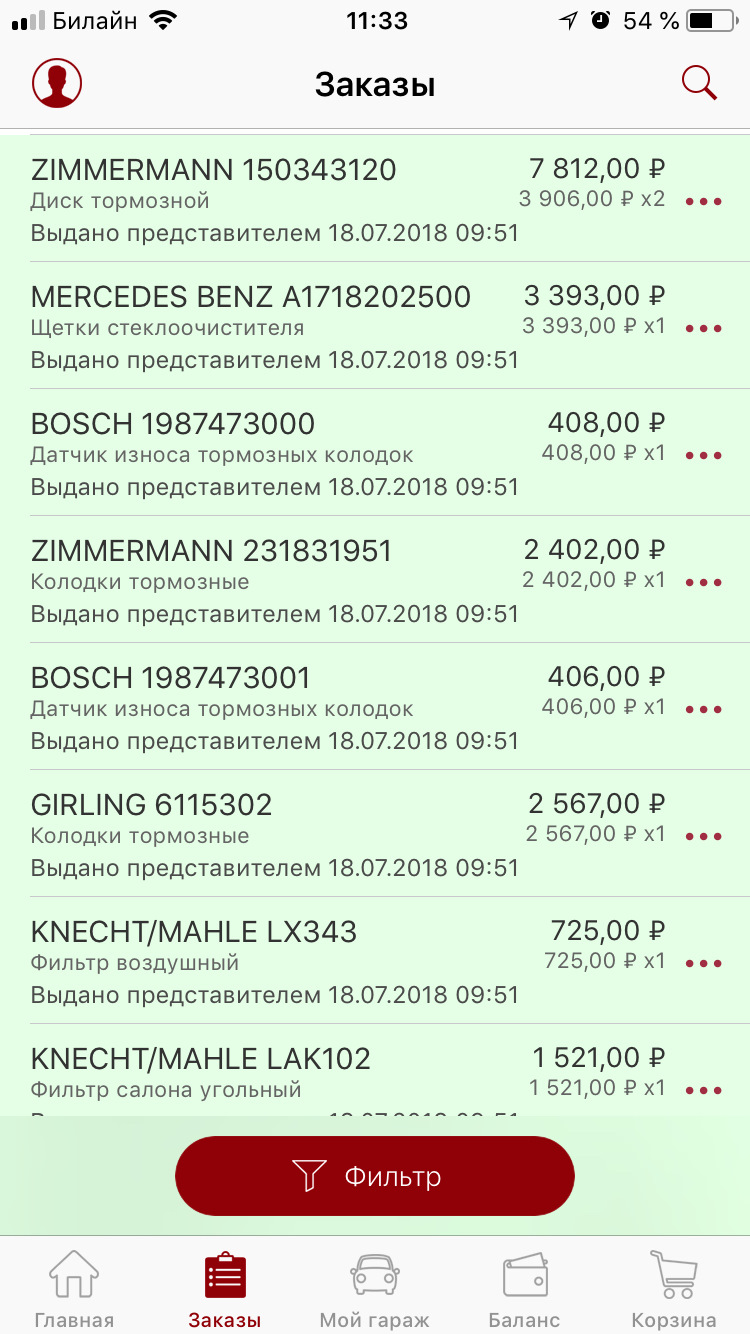
Task: Tap the Фильтр button
Action: [375, 1176]
